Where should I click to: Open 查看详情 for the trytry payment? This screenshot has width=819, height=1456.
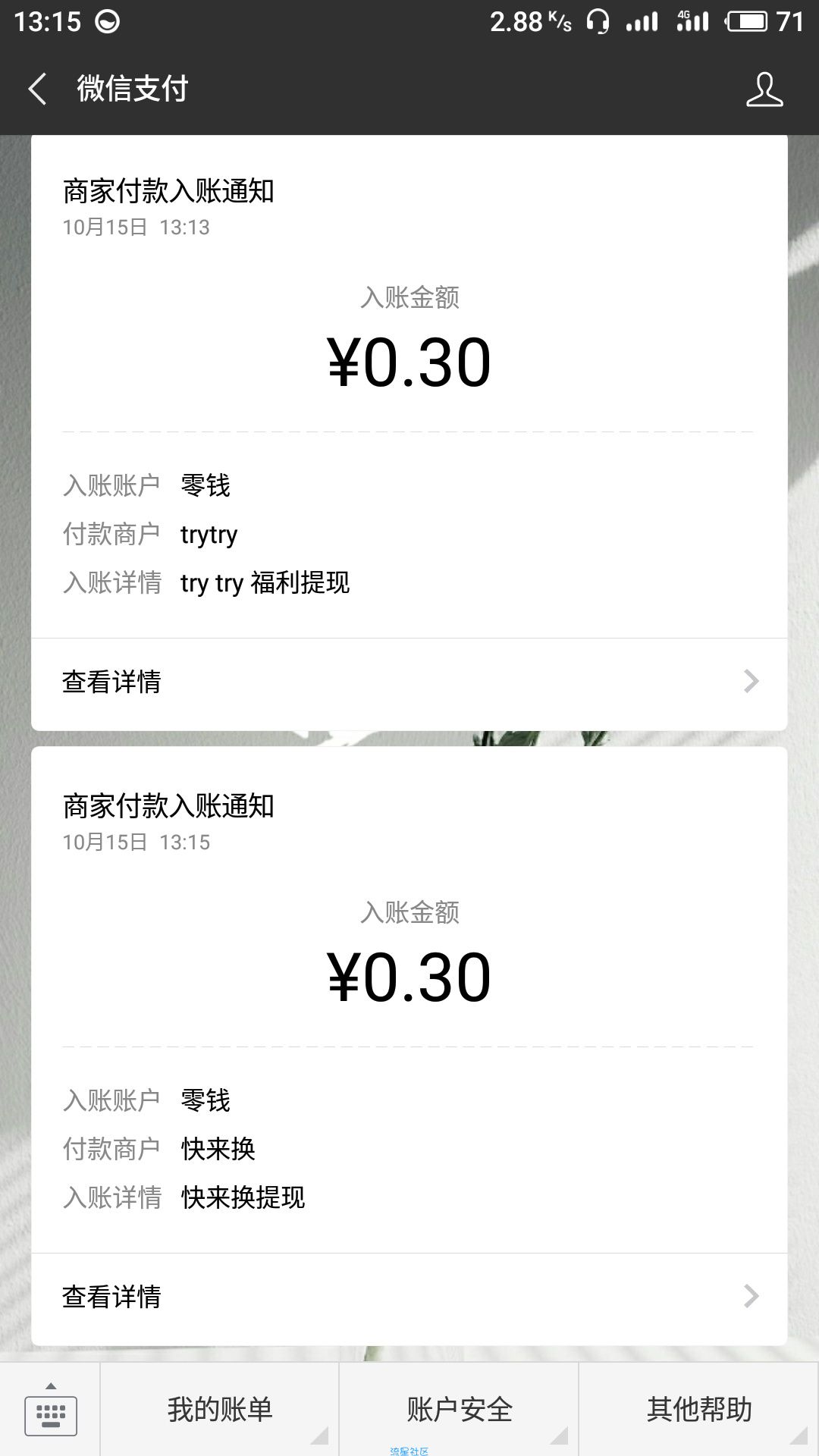click(409, 682)
